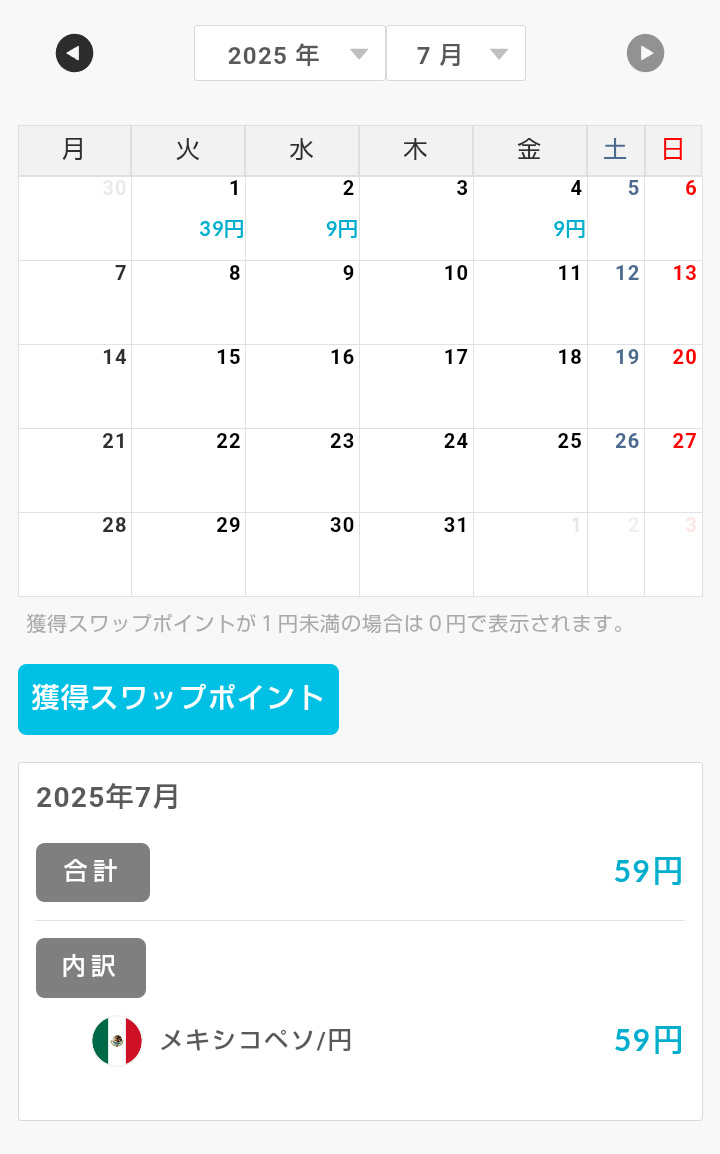Tap the 獲得スワップポイント button
Image resolution: width=720 pixels, height=1154 pixels.
pyautogui.click(x=178, y=699)
